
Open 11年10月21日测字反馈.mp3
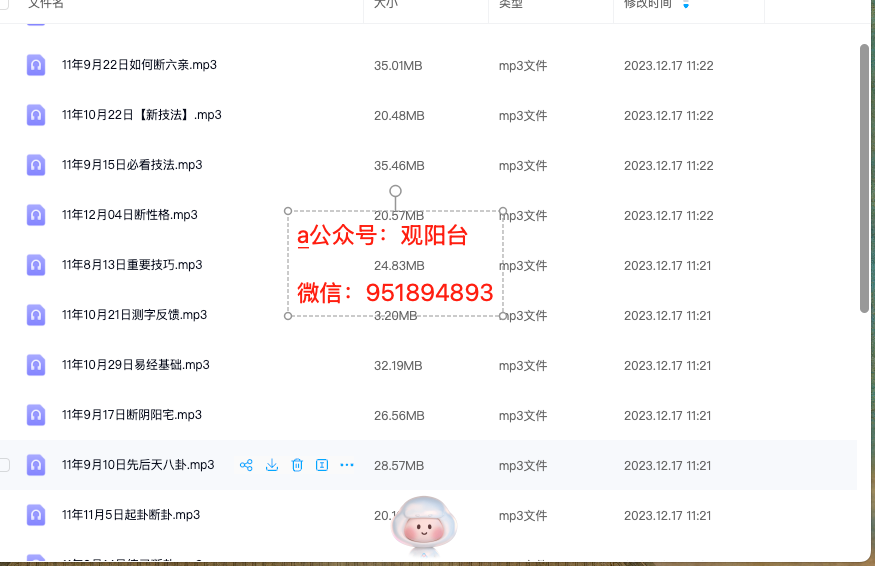pos(134,315)
